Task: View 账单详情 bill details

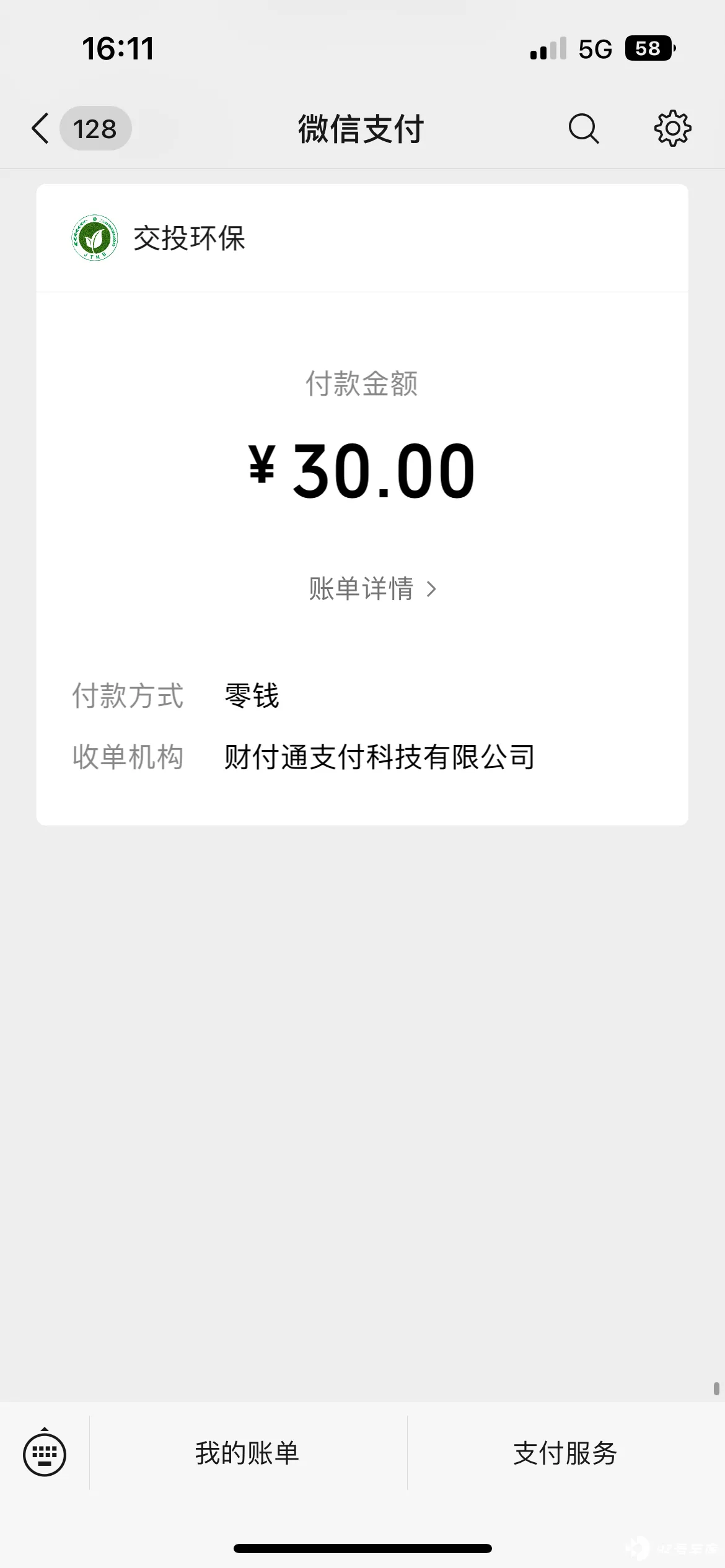Action: pos(372,588)
